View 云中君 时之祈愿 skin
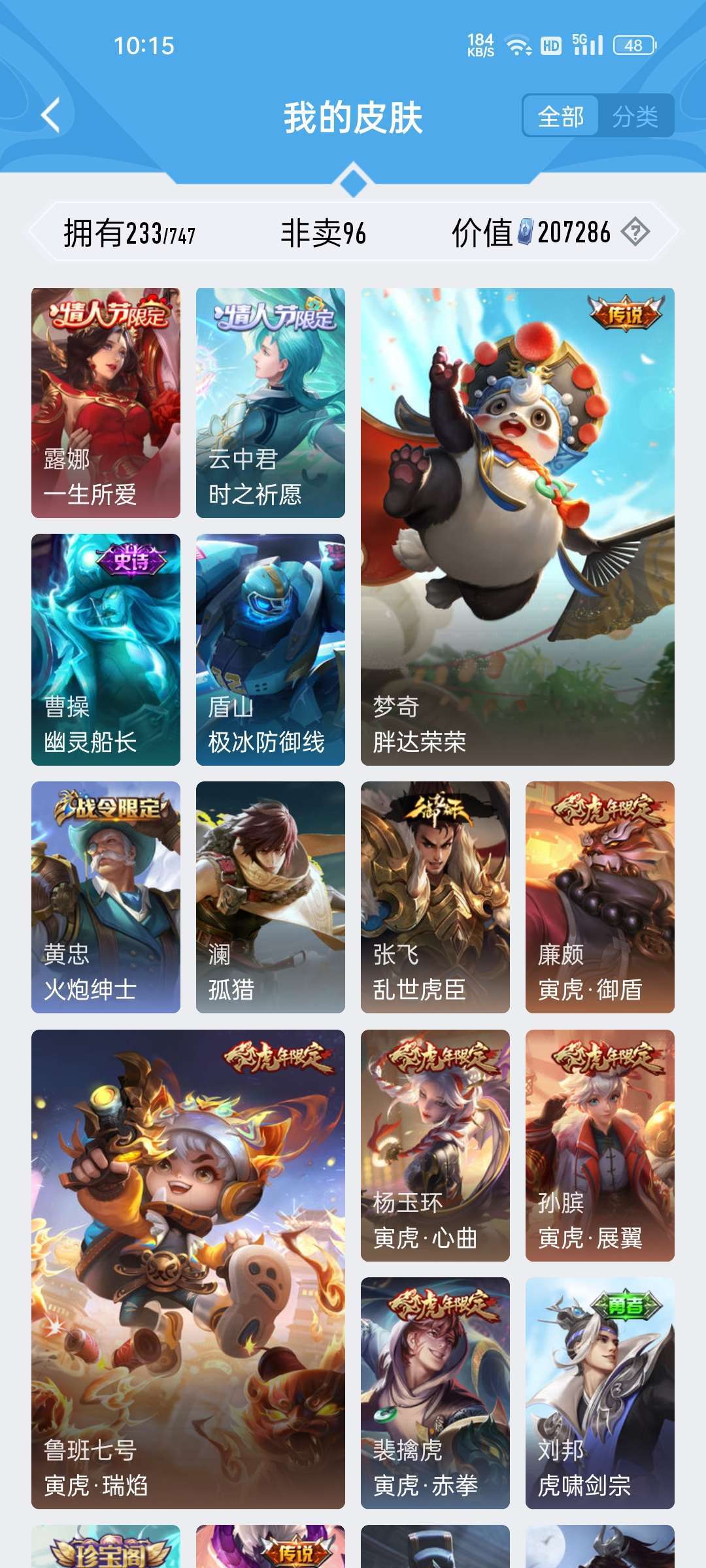This screenshot has width=706, height=1568. point(271,402)
